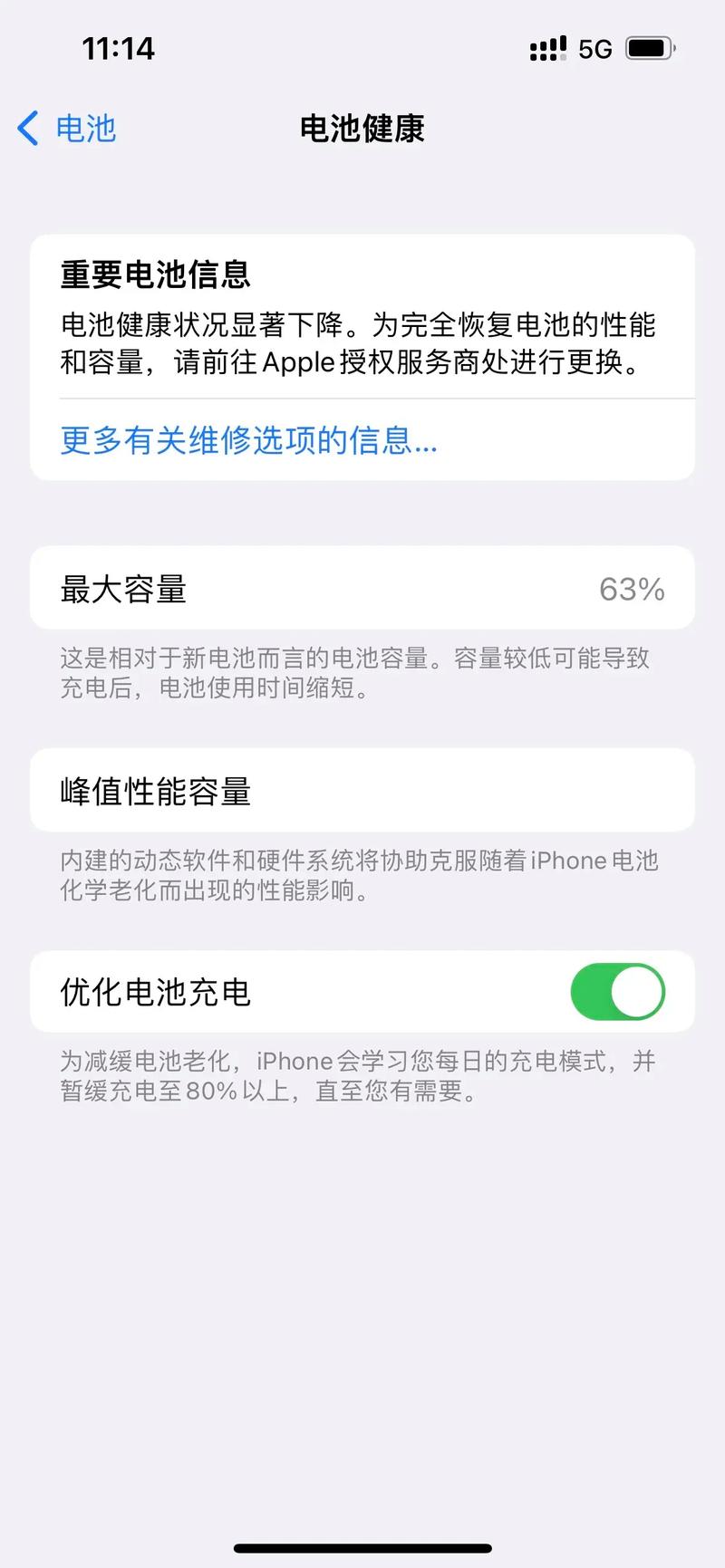Tap the 63% maximum capacity value
Image resolution: width=725 pixels, height=1568 pixels.
632,588
